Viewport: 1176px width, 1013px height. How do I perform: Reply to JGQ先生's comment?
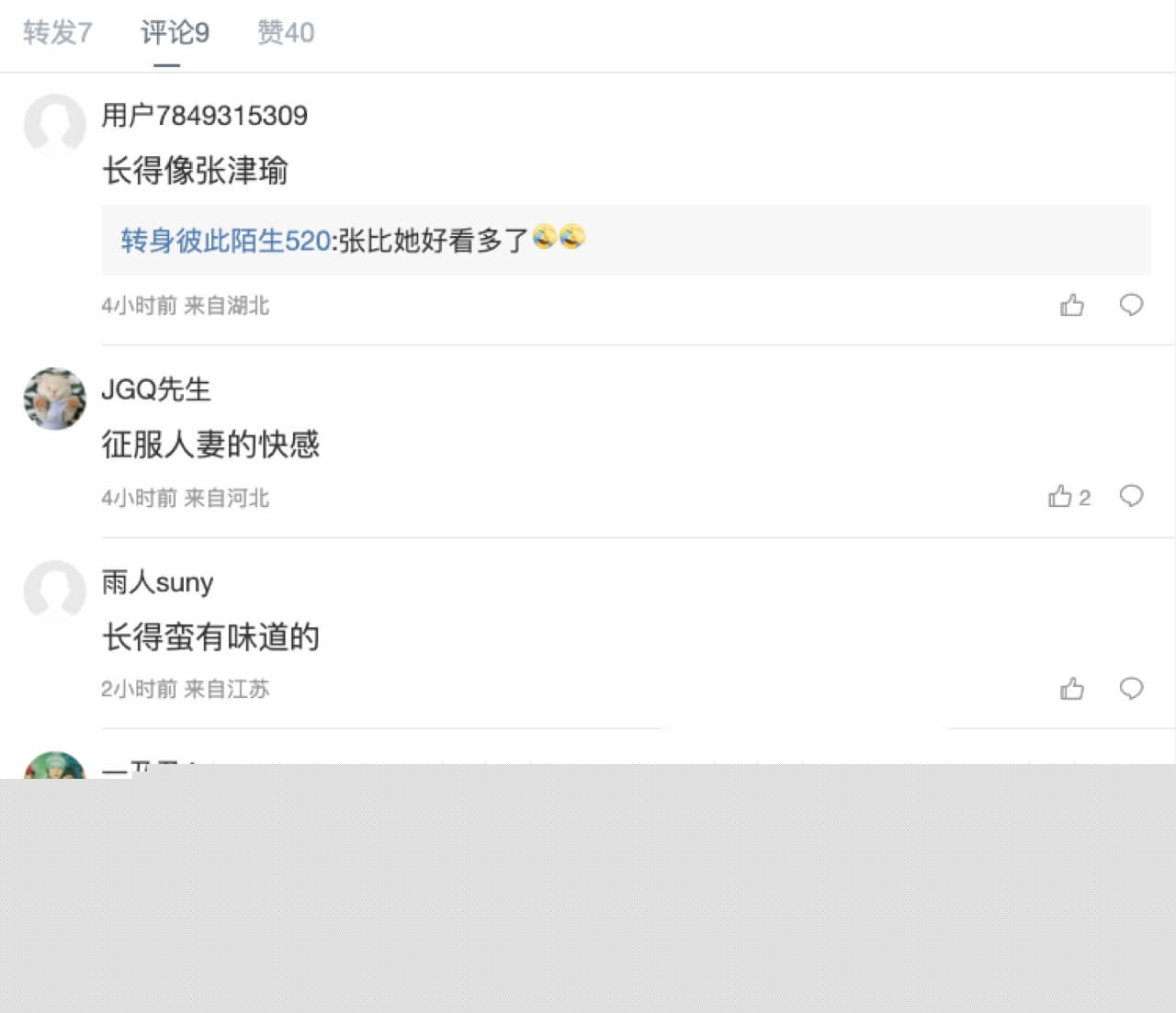[1131, 497]
